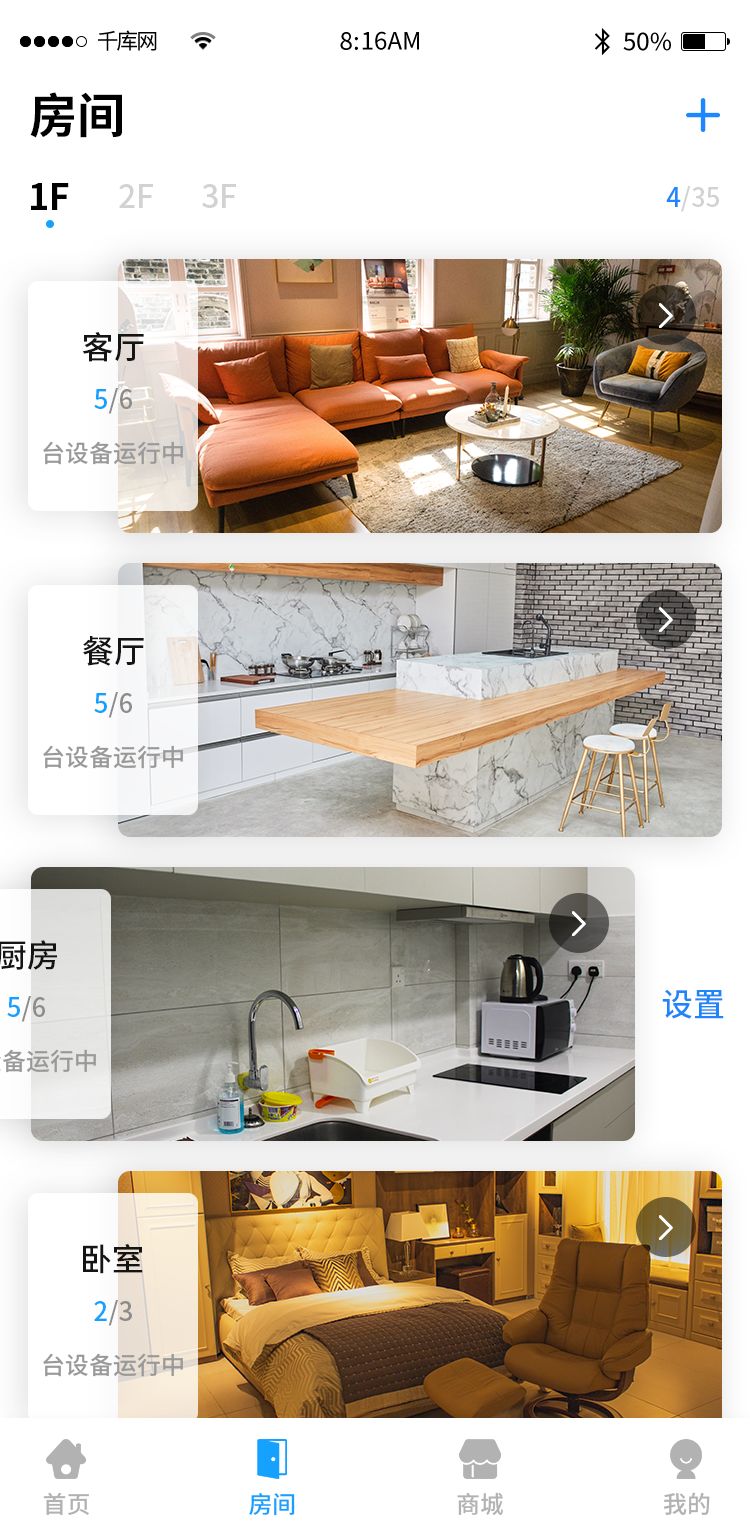The image size is (750, 1528).
Task: Go to the 首页 tab
Action: [67, 1476]
